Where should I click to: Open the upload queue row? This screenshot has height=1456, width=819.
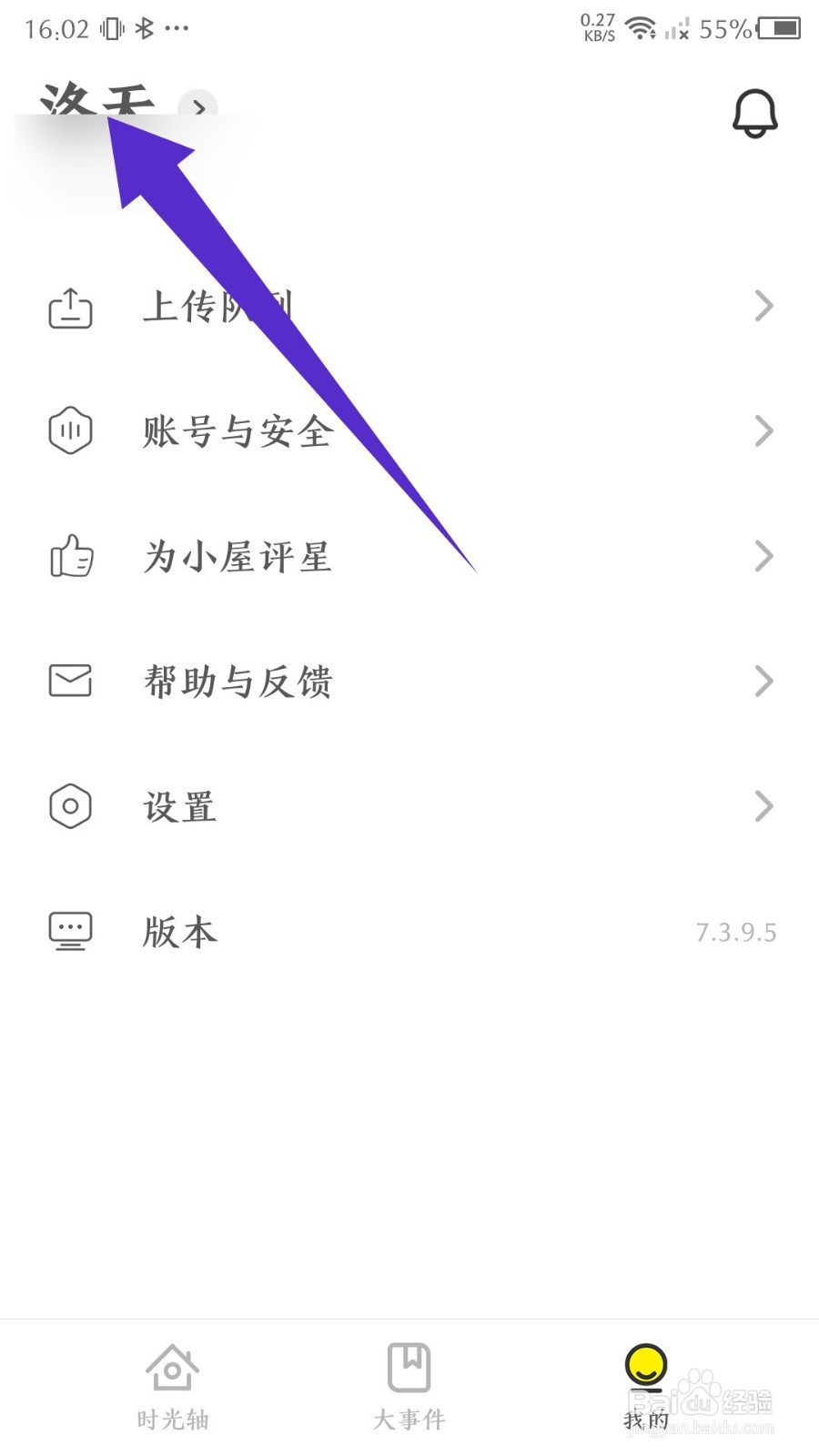point(409,307)
